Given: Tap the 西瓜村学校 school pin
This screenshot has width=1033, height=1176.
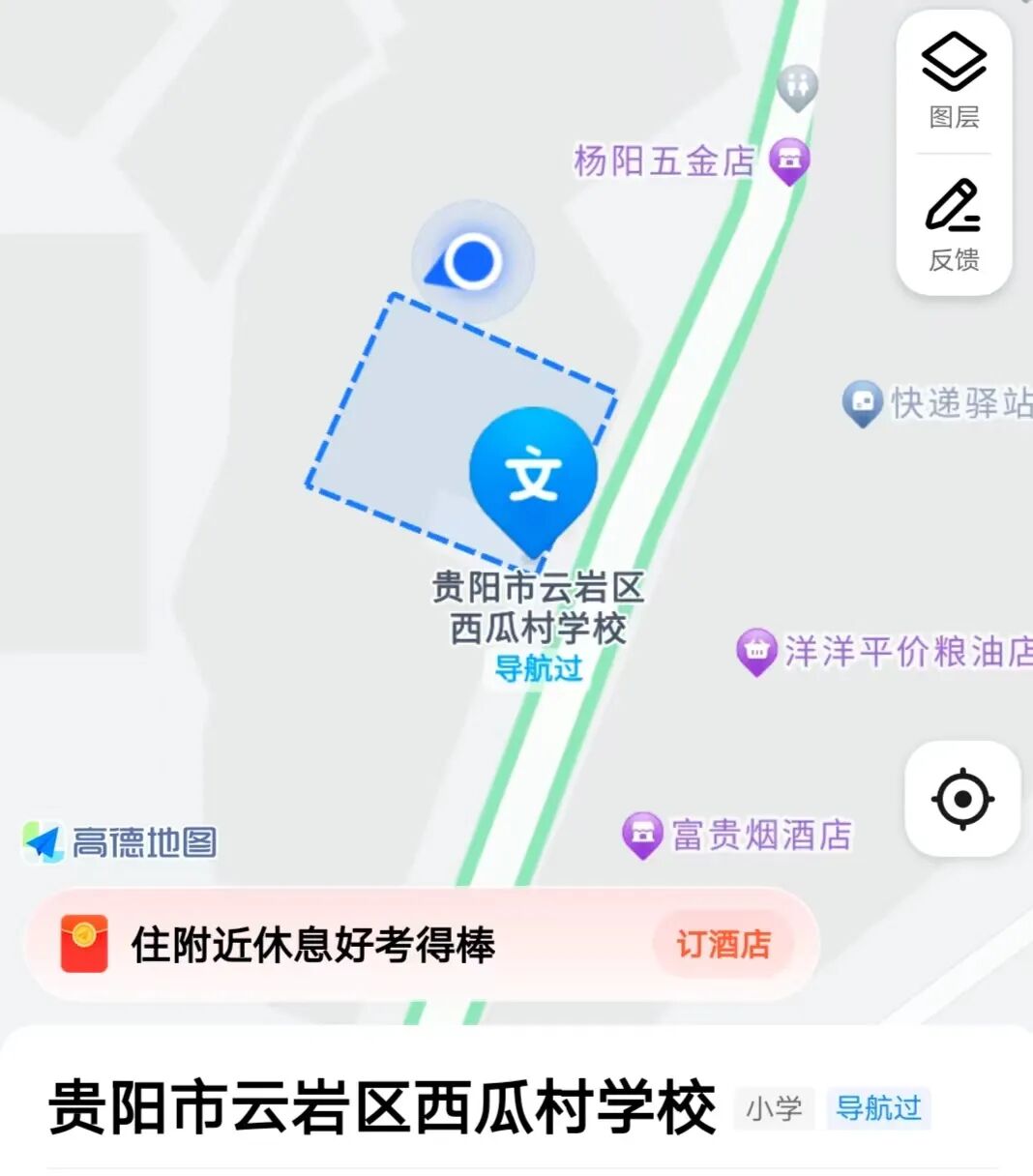Looking at the screenshot, I should click(x=533, y=474).
